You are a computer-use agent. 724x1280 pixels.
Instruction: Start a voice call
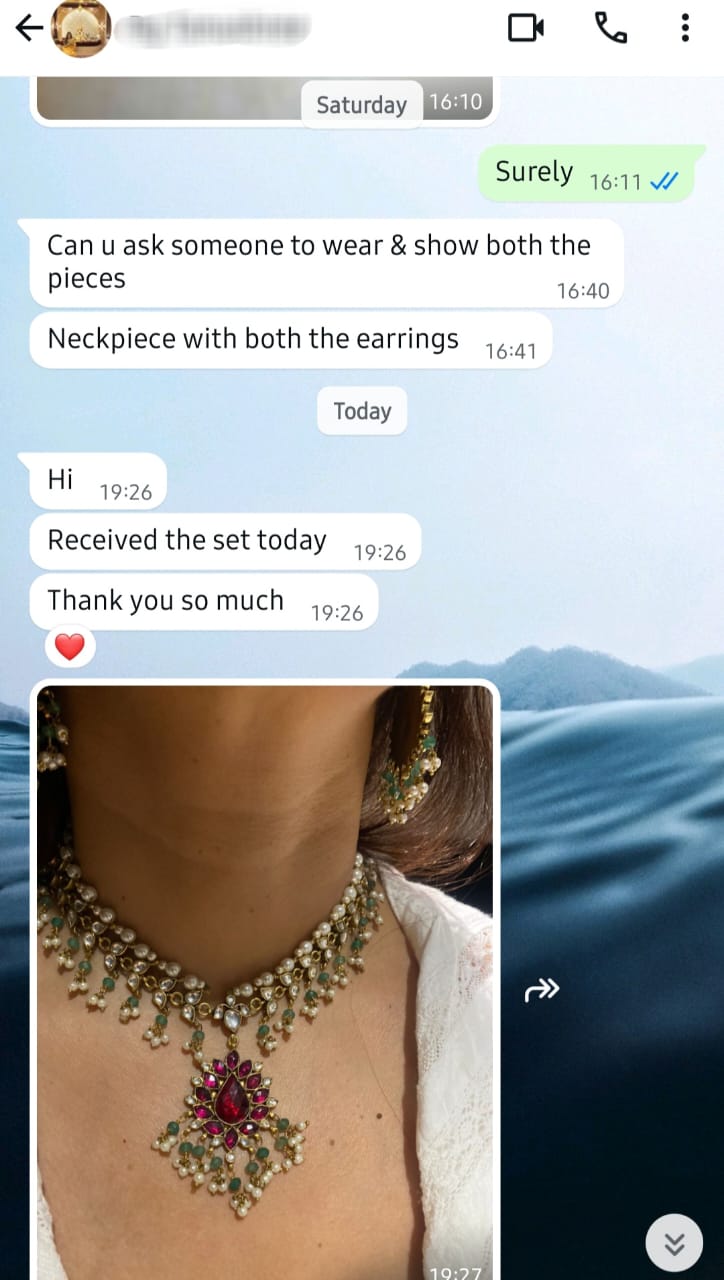point(610,28)
